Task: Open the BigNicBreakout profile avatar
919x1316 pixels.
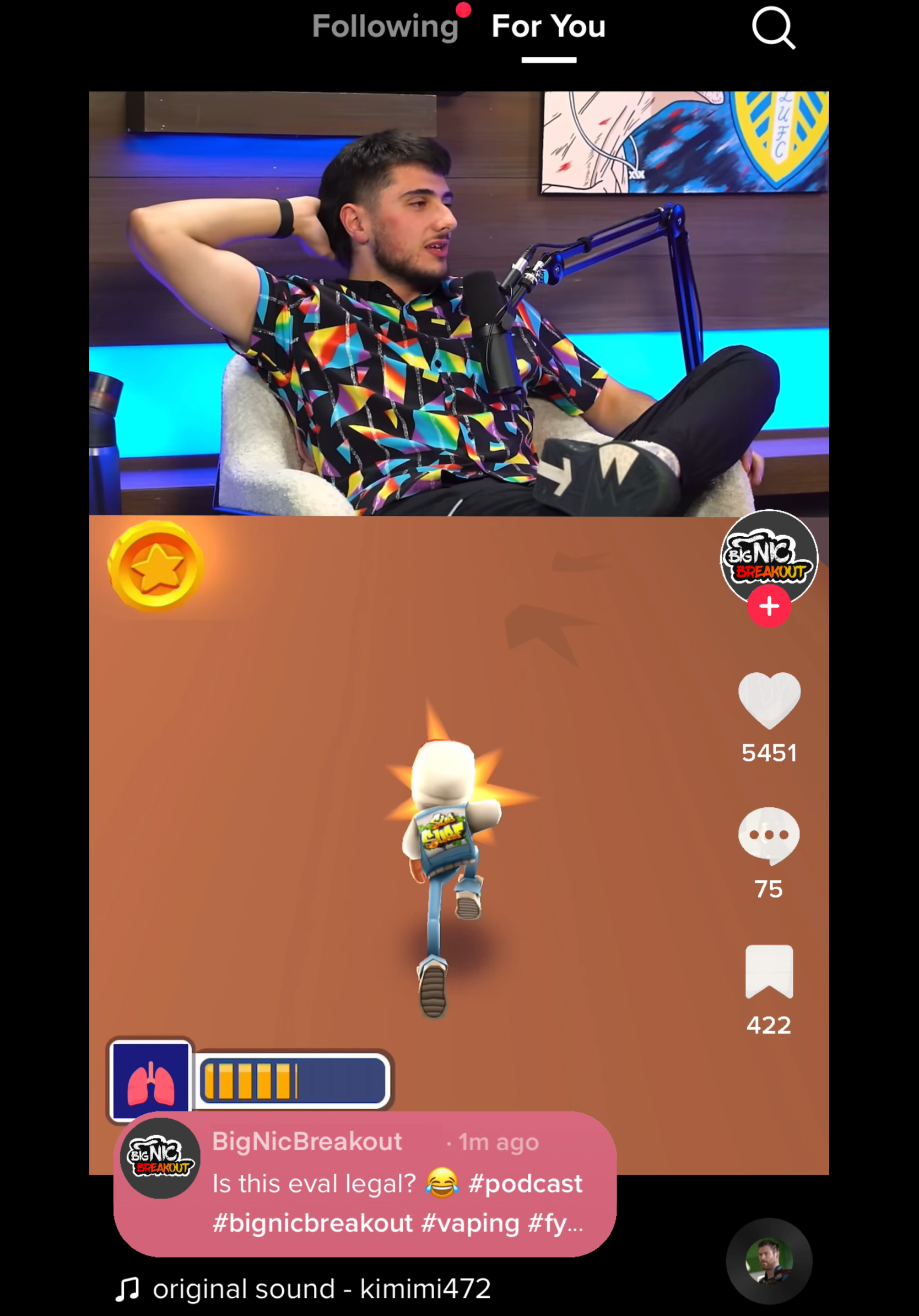Action: [x=769, y=555]
